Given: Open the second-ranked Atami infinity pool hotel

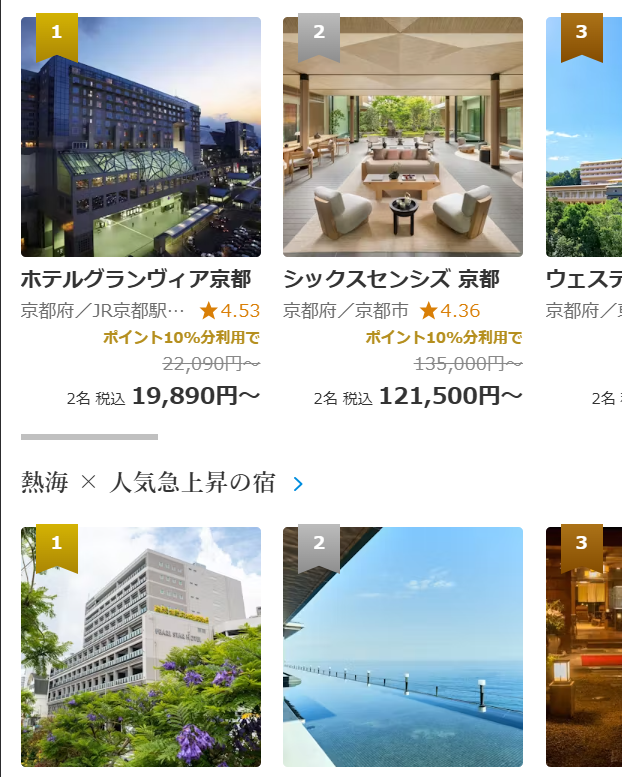Looking at the screenshot, I should (x=402, y=646).
